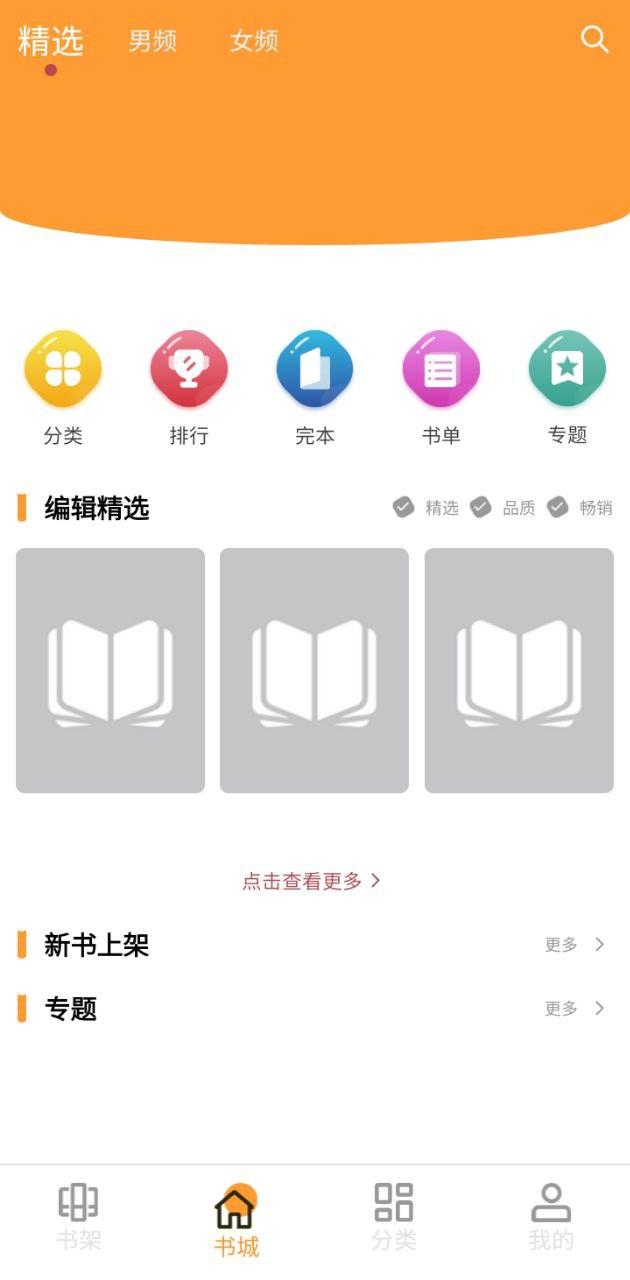
Task: Open the search icon
Action: click(x=594, y=40)
